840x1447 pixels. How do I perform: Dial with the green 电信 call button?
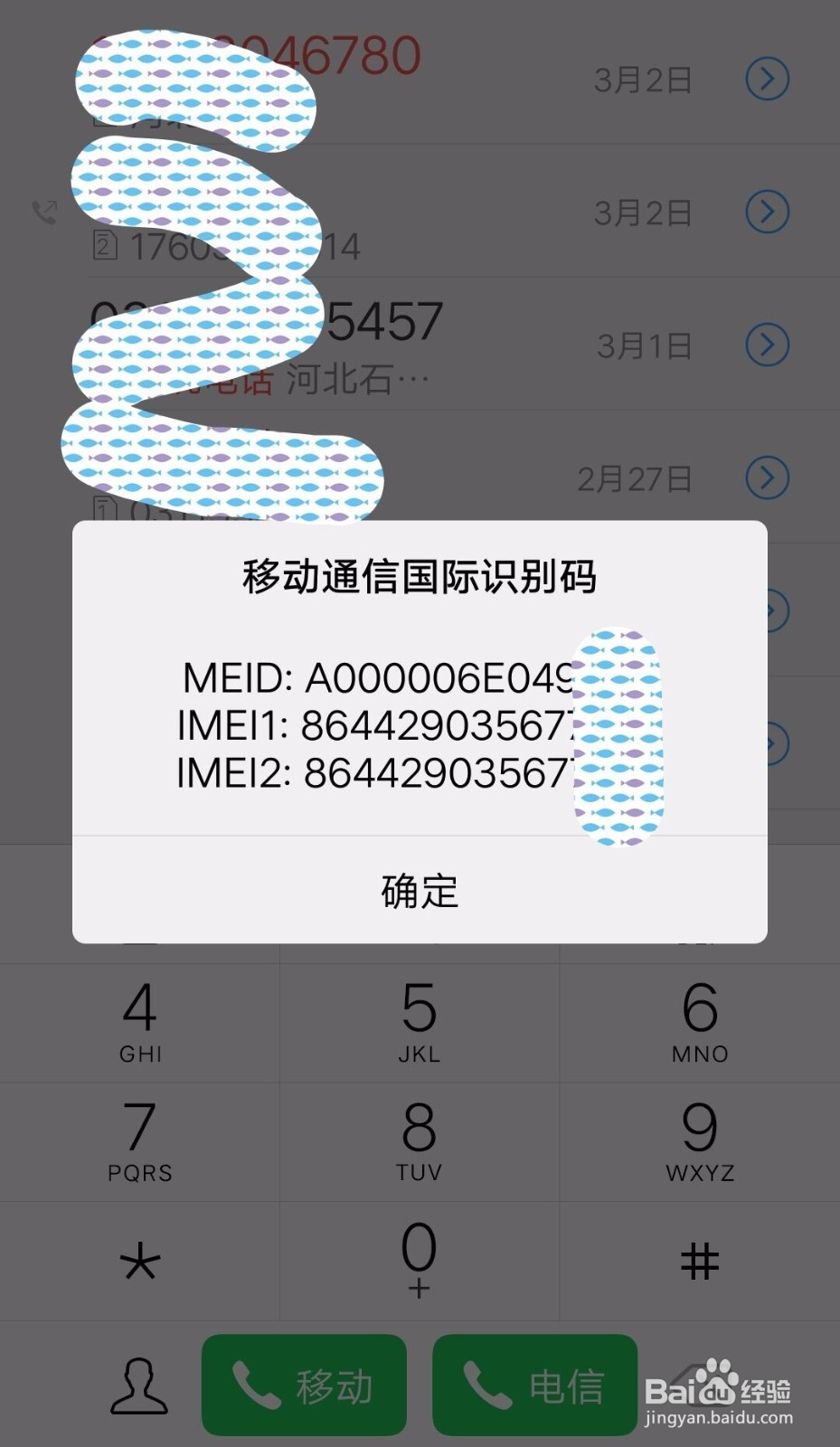coord(533,1386)
